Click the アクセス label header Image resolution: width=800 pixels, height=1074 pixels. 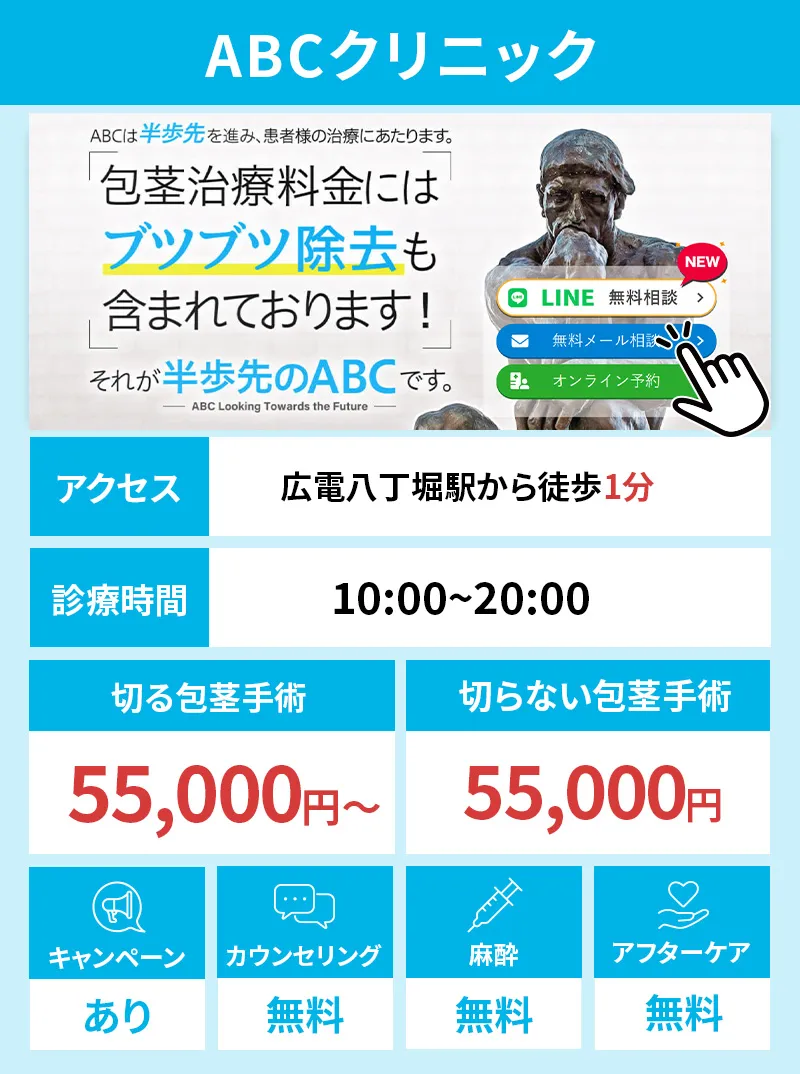pos(120,488)
